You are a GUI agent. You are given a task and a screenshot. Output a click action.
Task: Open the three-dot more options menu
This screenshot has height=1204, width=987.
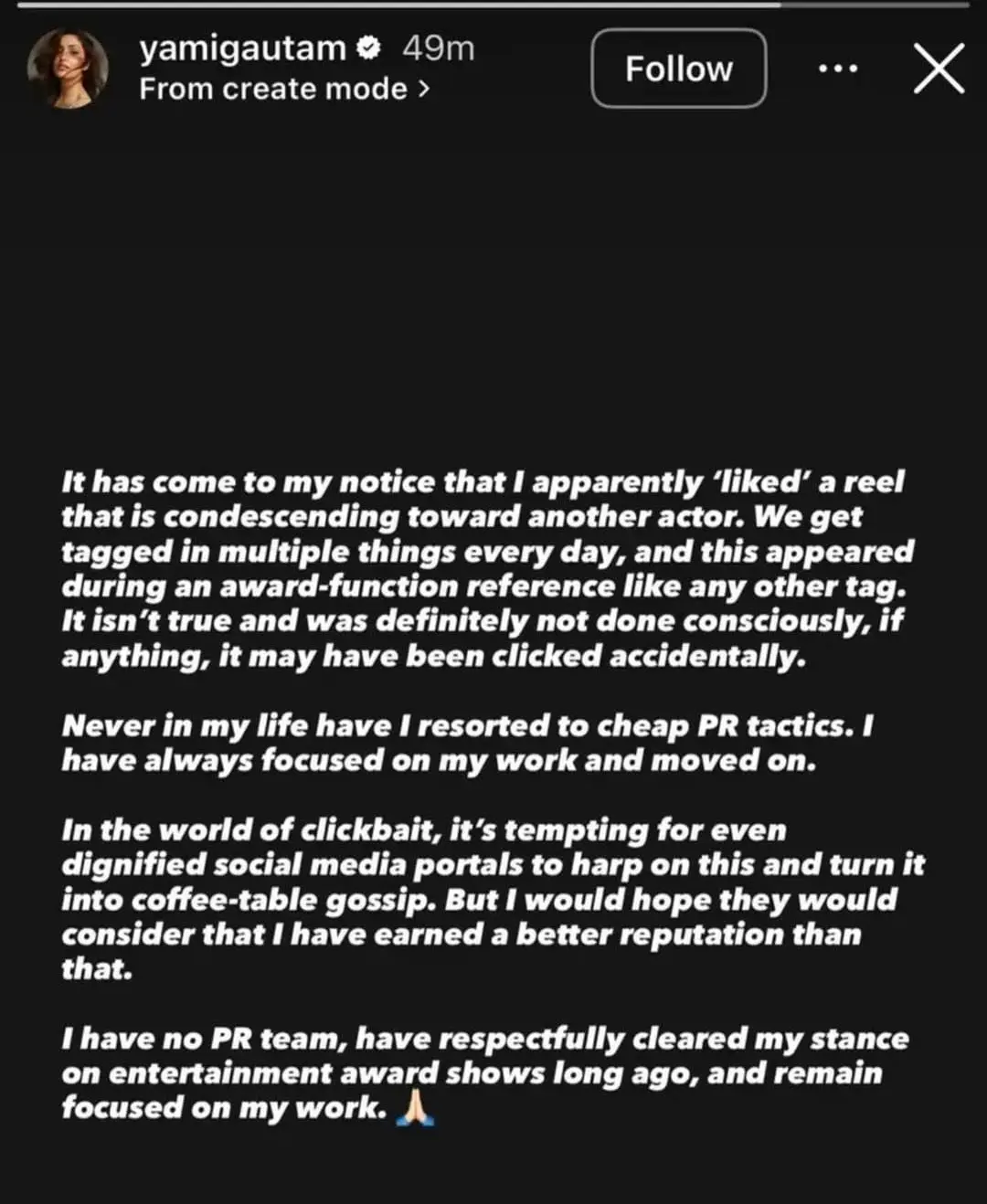[x=837, y=69]
